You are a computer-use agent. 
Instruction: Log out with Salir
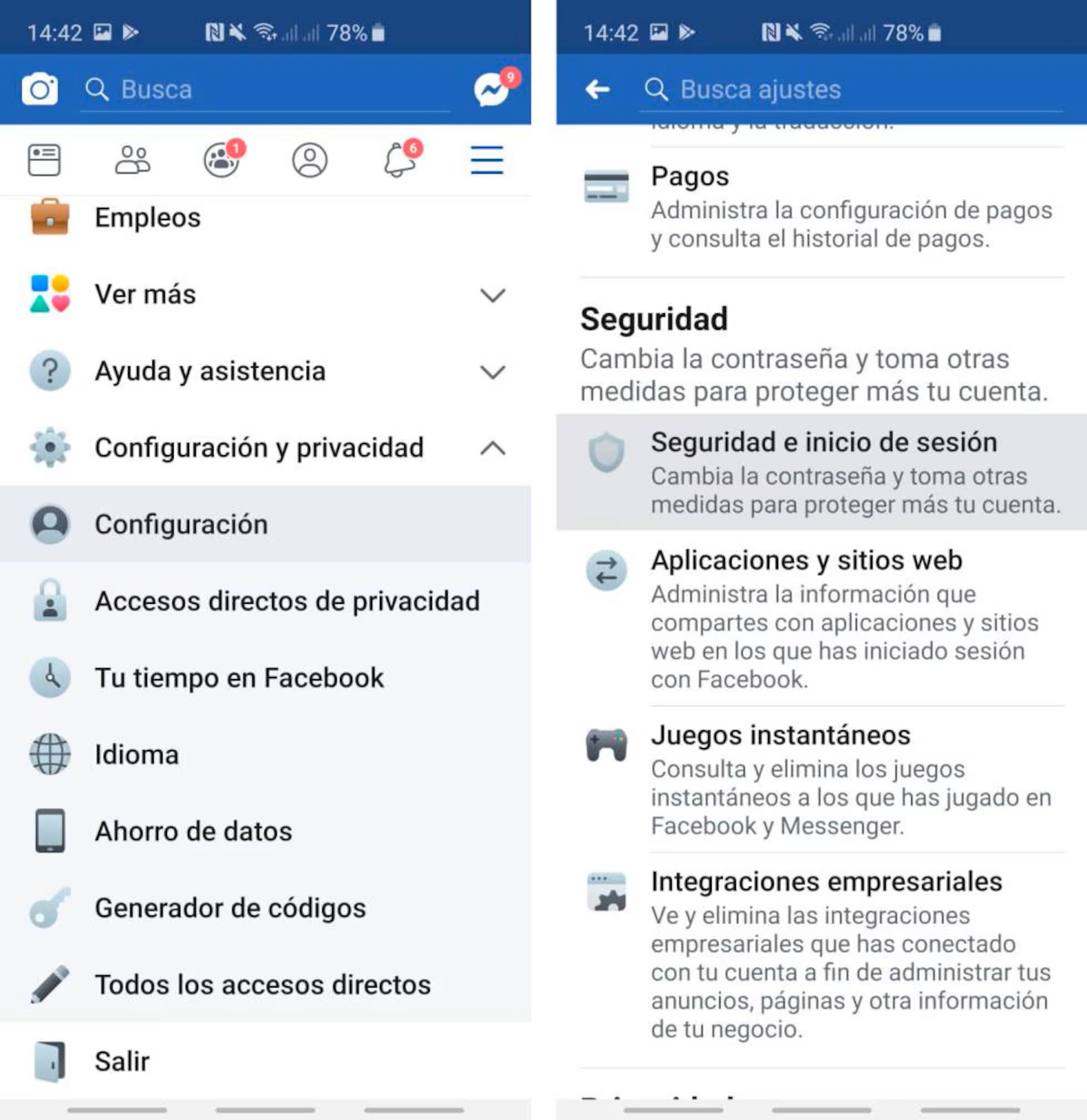121,1062
